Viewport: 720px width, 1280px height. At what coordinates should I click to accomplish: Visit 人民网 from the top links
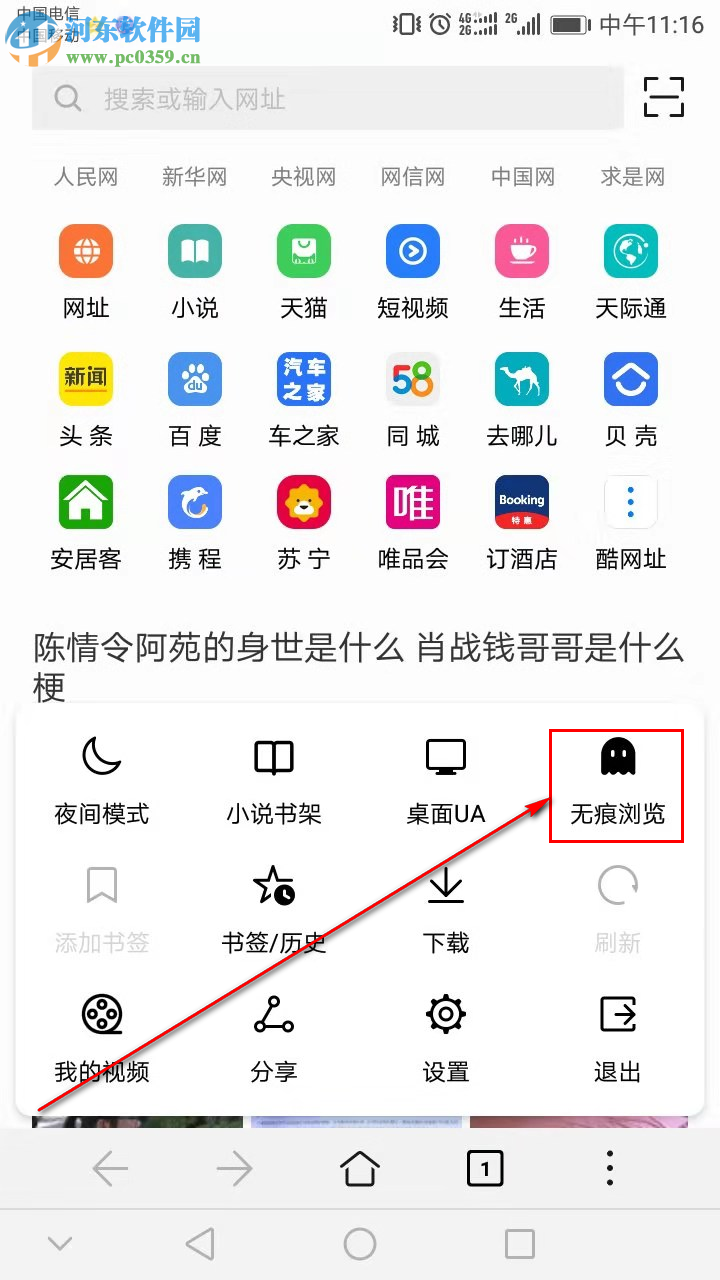pyautogui.click(x=85, y=176)
